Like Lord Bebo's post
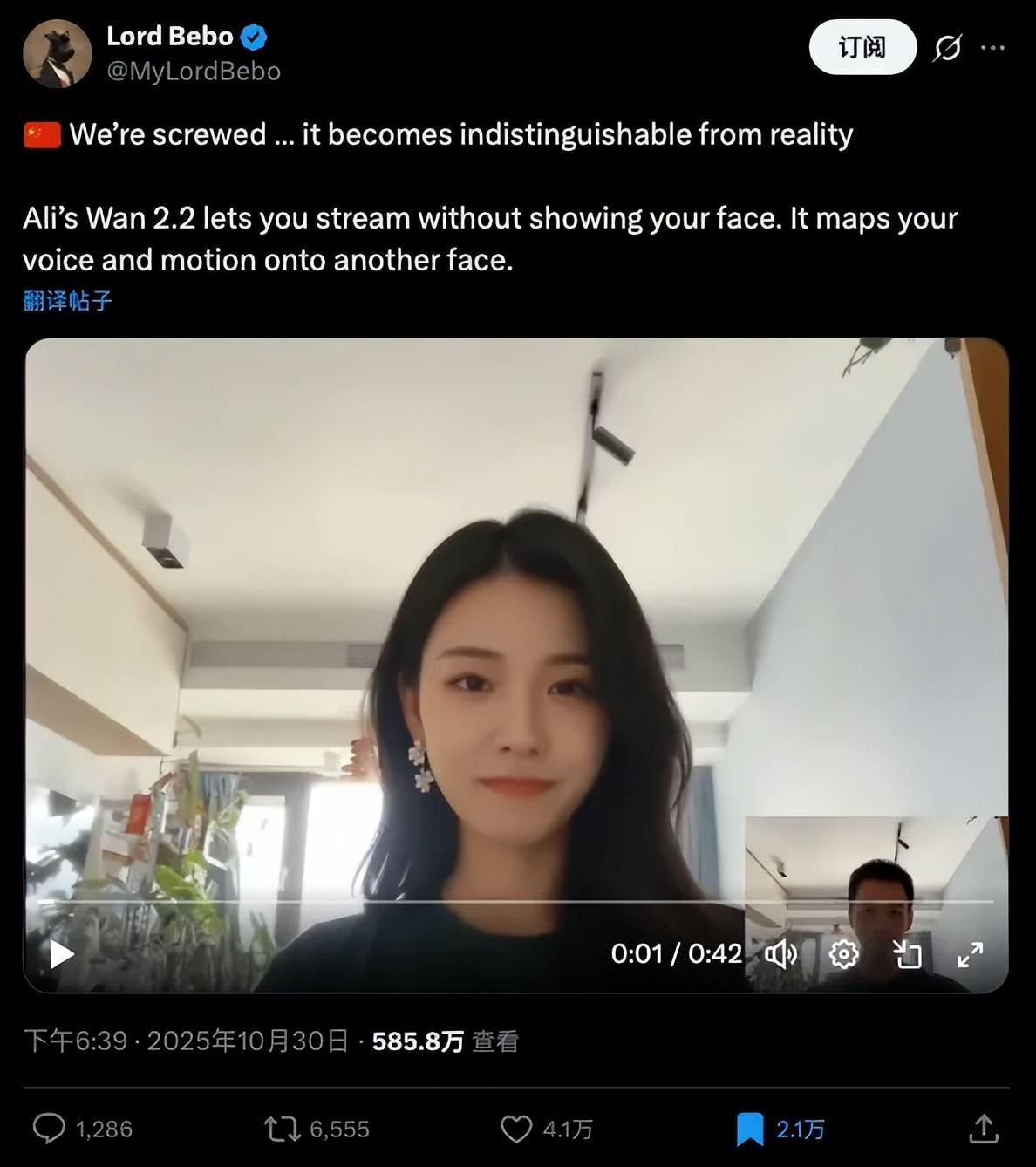 (516, 1129)
